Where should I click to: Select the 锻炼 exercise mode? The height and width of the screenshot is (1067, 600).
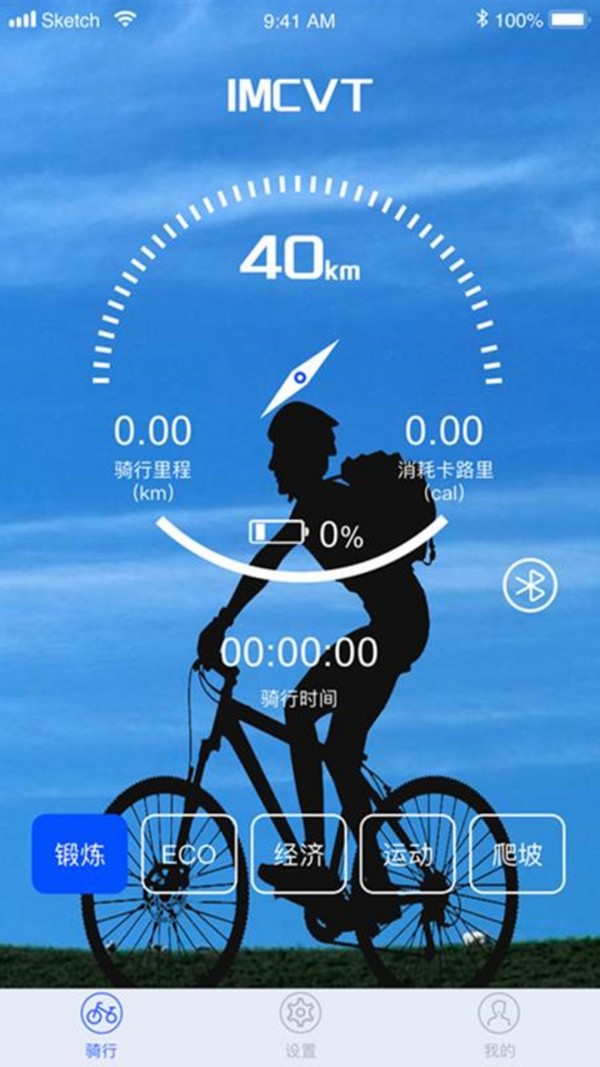click(80, 854)
